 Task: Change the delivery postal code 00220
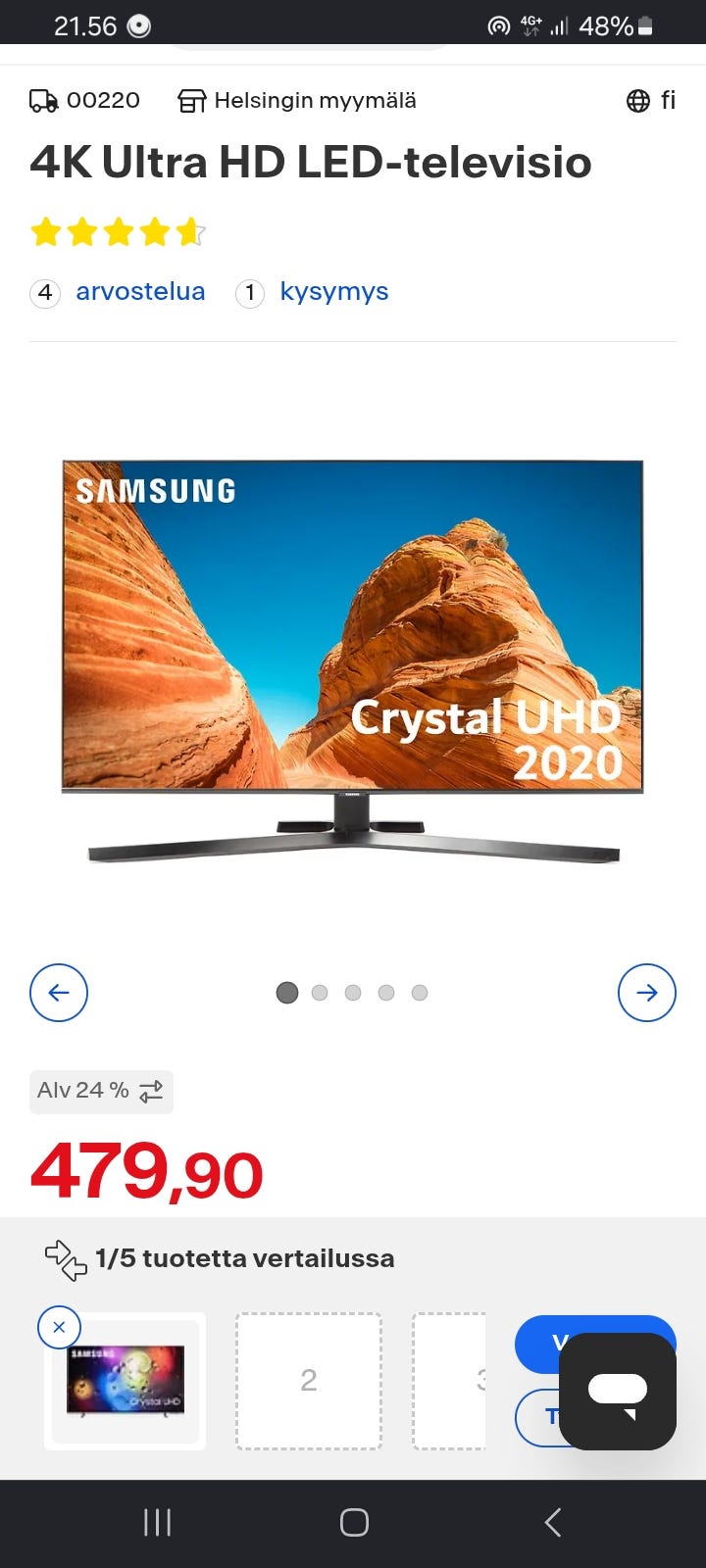(85, 100)
